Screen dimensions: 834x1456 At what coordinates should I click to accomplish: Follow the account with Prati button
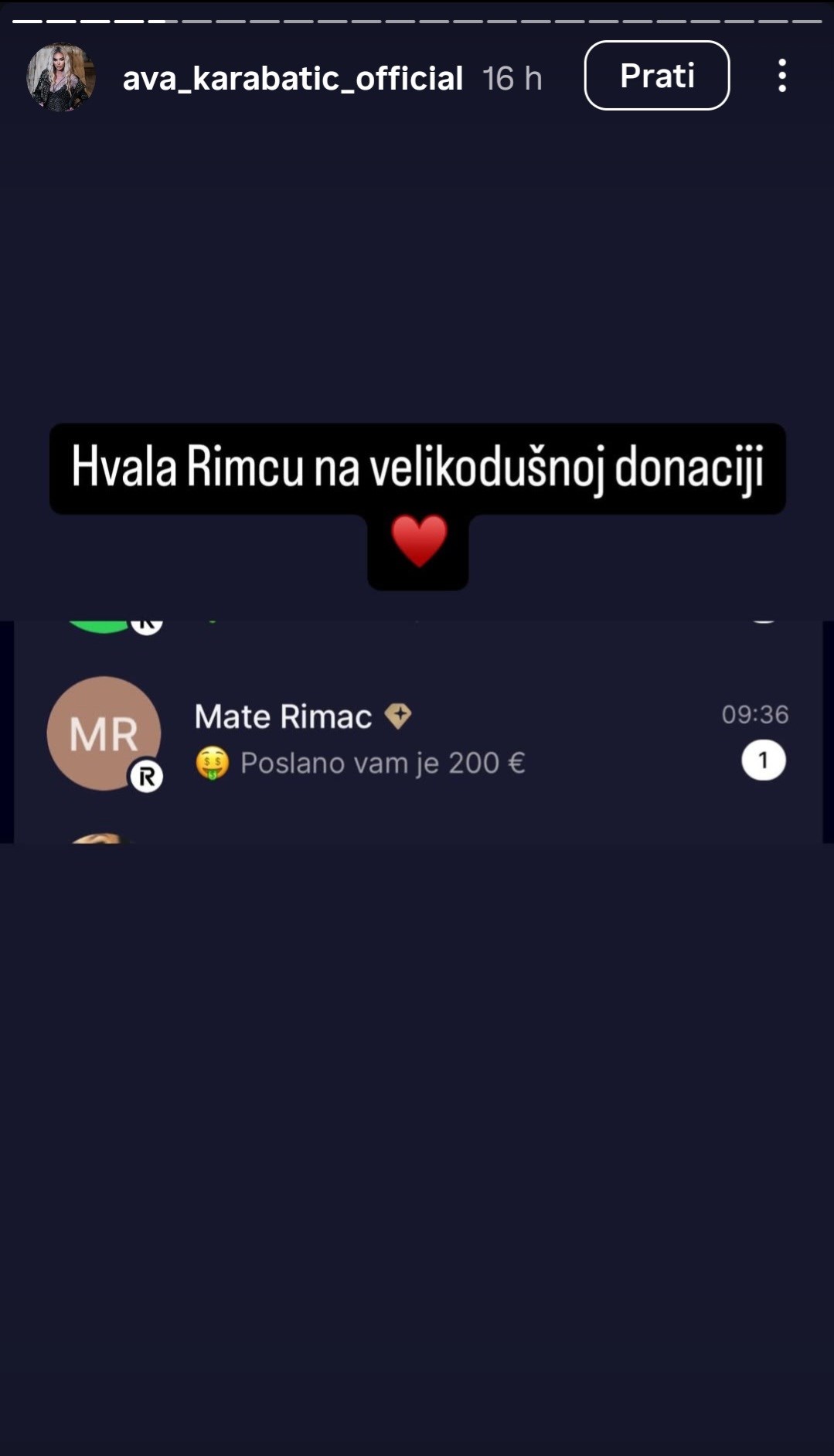coord(656,76)
